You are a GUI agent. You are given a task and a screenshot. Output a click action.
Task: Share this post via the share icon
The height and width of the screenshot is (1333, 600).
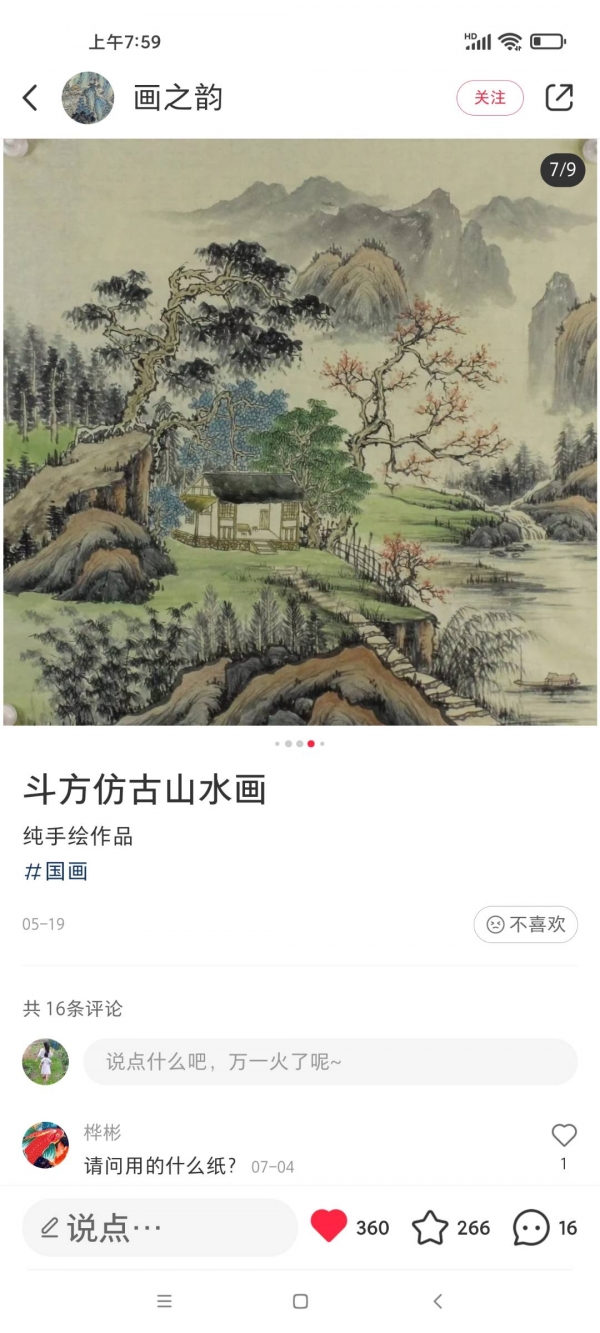click(559, 97)
